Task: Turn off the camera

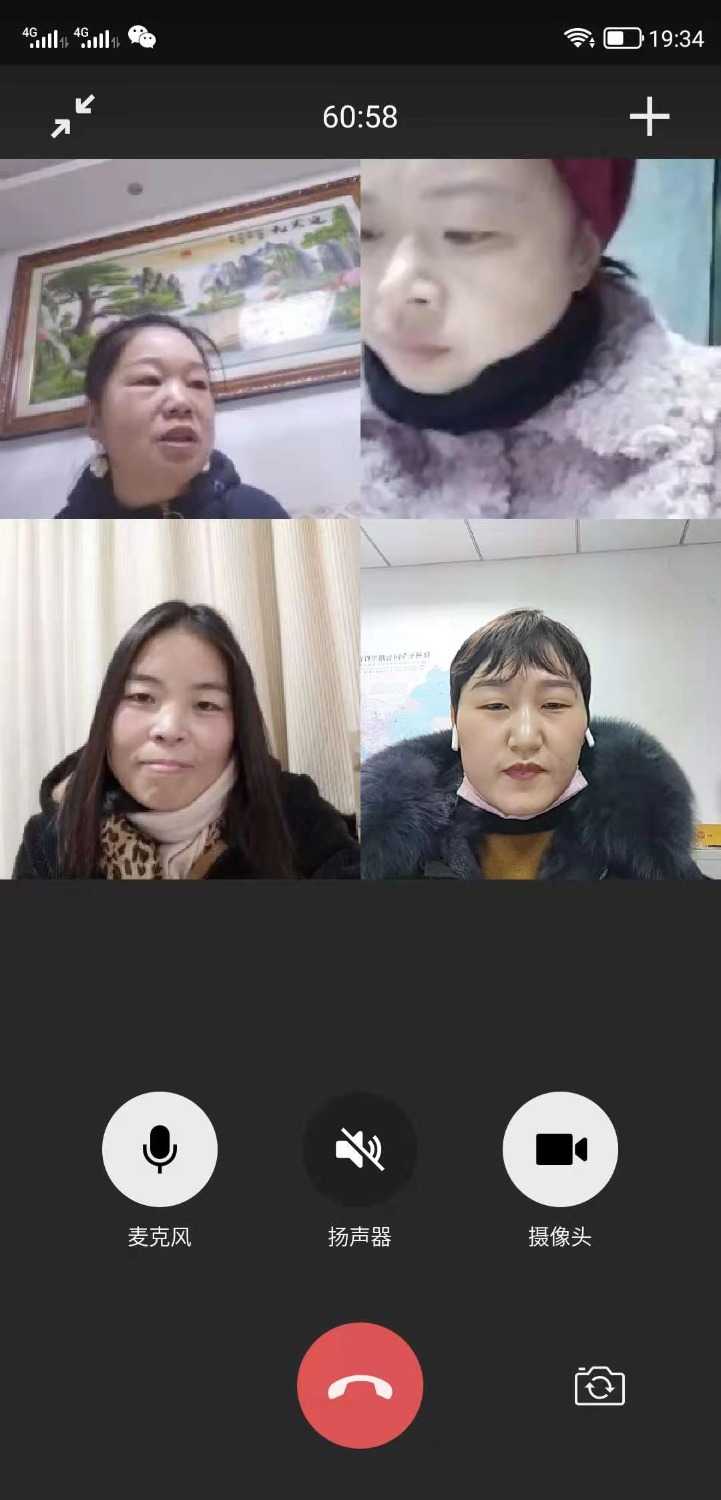Action: pyautogui.click(x=560, y=1149)
